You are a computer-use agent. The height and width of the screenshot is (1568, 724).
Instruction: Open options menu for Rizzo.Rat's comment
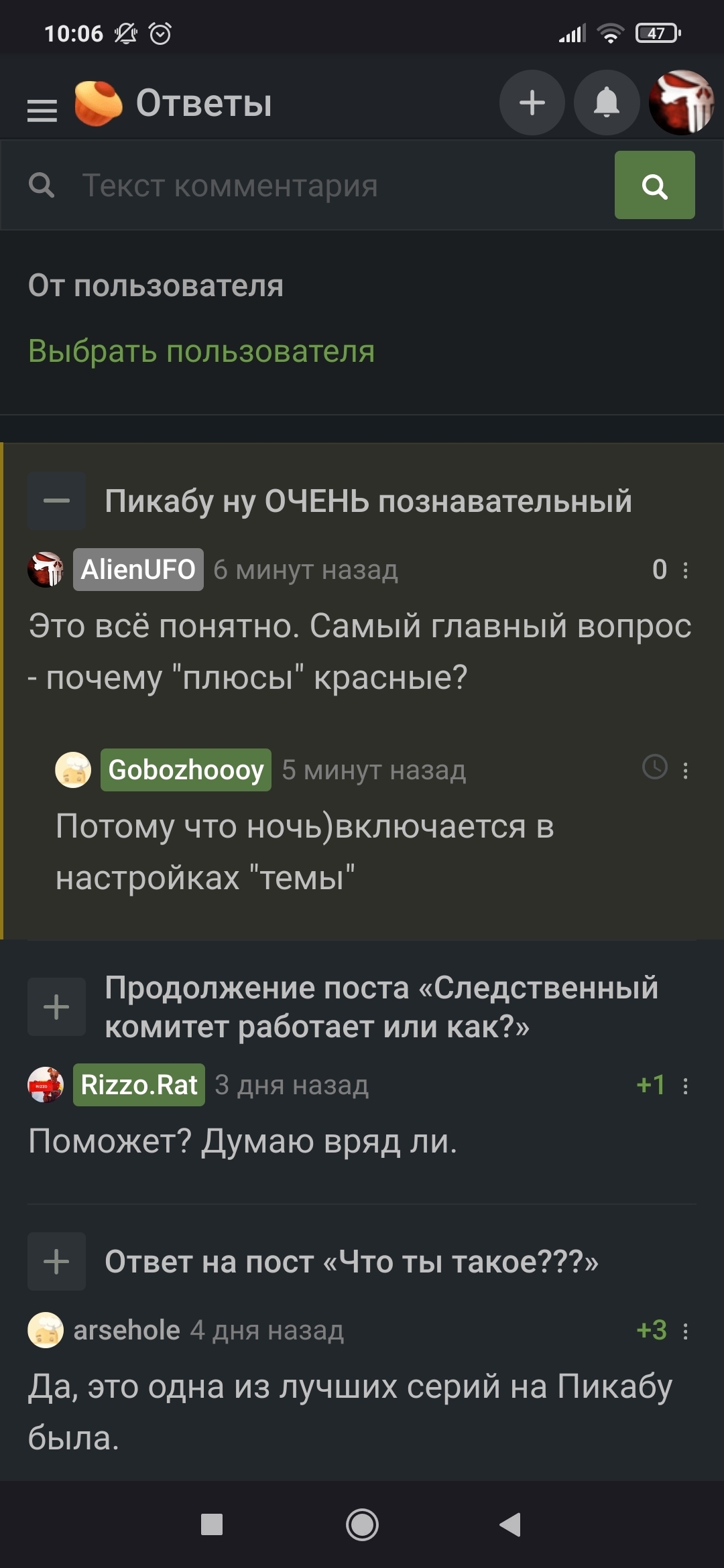pyautogui.click(x=685, y=1086)
